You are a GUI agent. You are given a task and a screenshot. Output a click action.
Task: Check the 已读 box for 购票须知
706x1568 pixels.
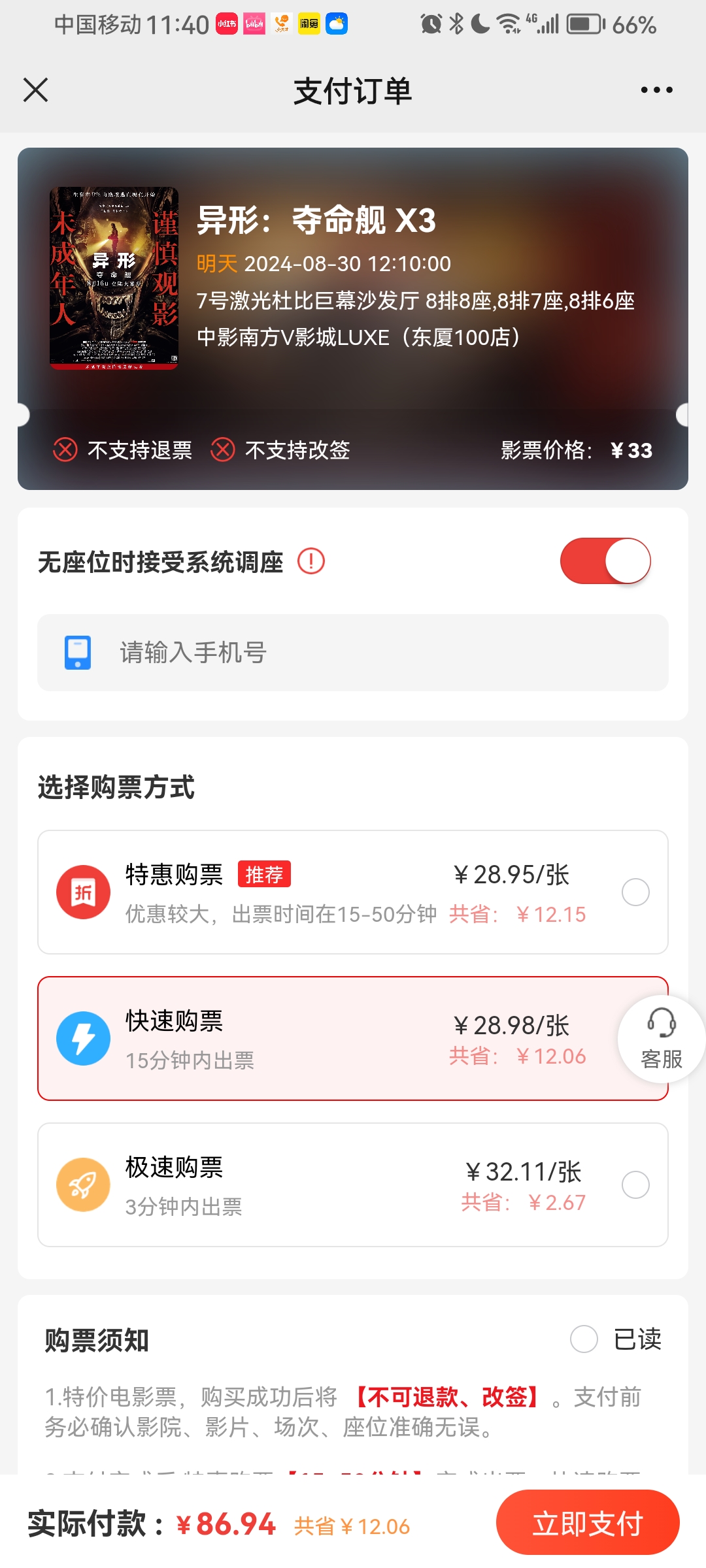(x=584, y=1339)
